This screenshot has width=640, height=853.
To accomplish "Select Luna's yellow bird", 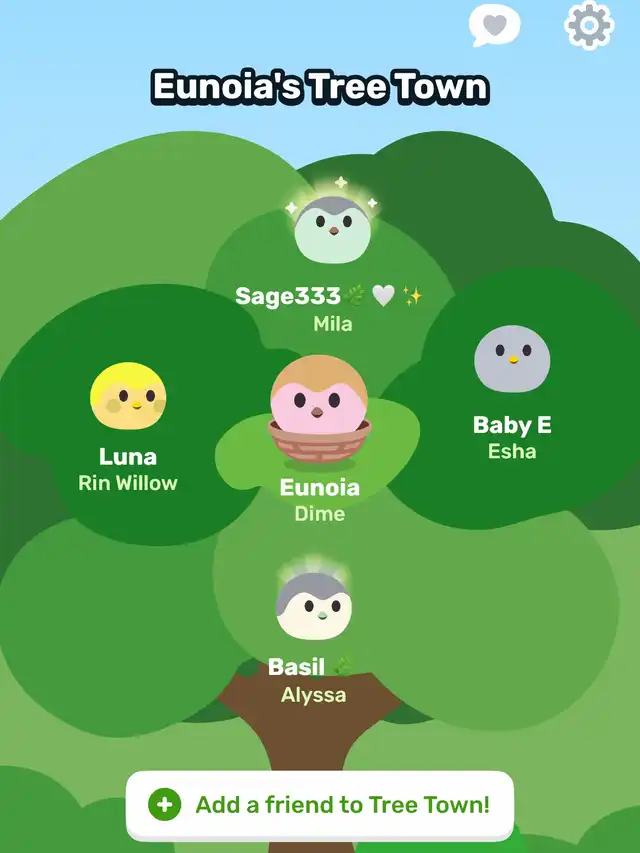I will [128, 395].
